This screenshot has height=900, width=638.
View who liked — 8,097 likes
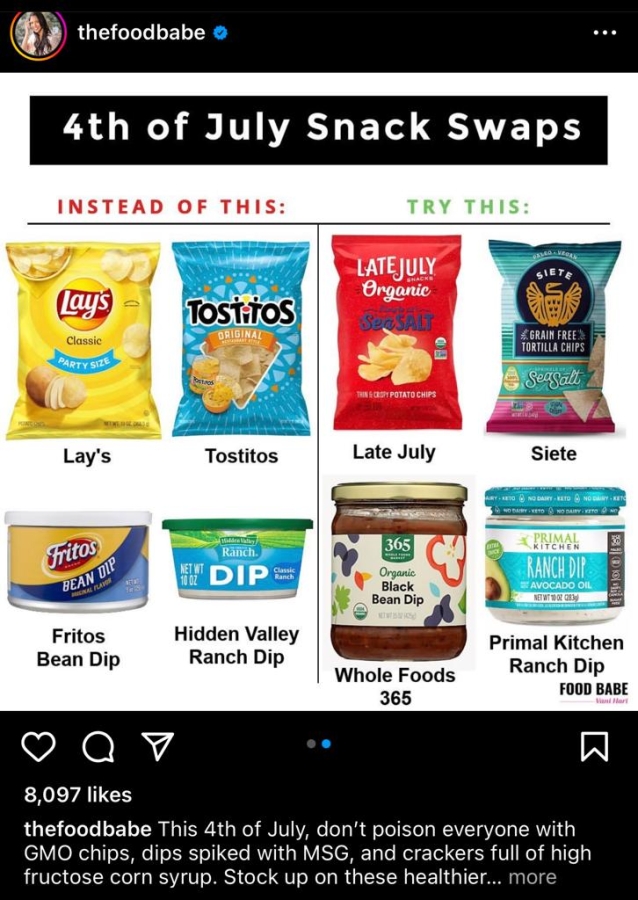[78, 795]
